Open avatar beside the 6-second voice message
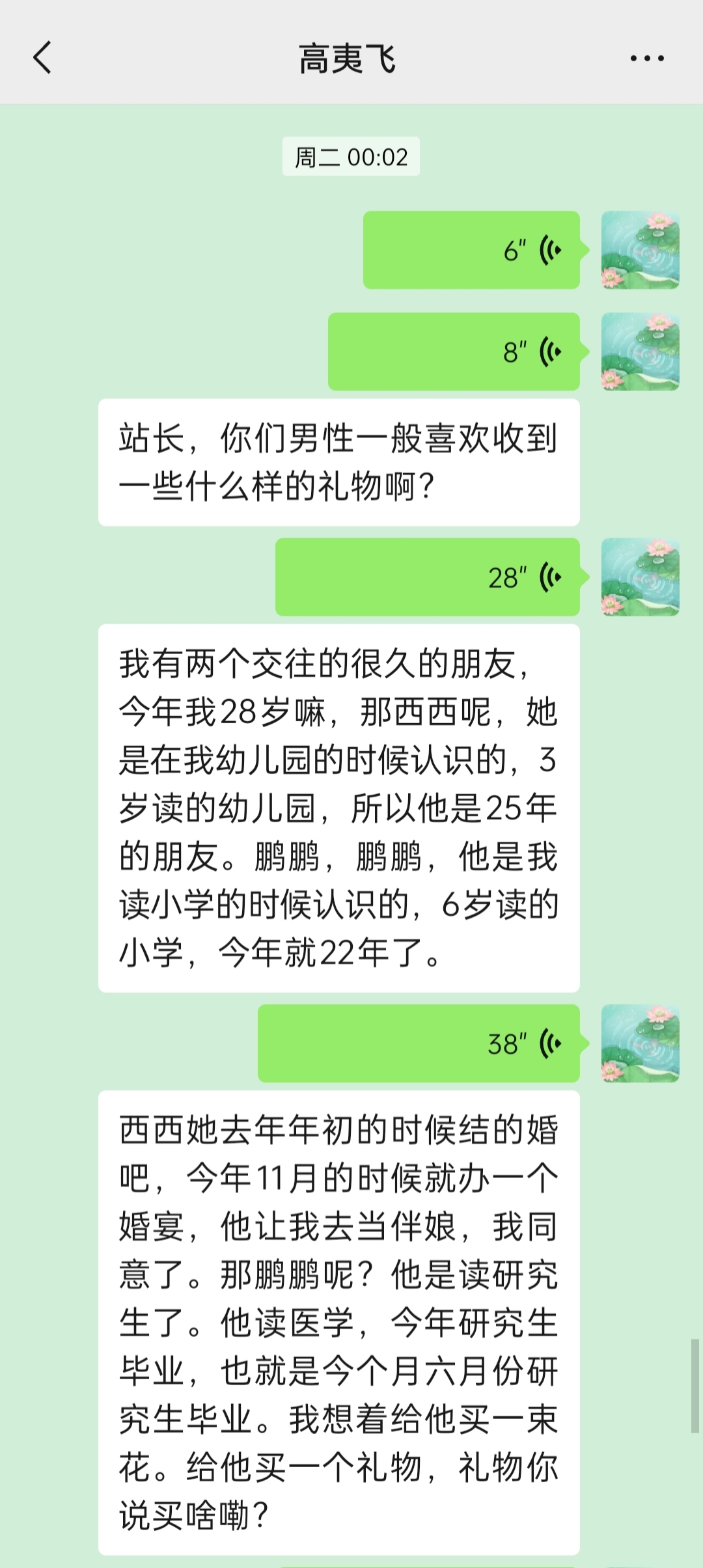The width and height of the screenshot is (703, 1568). [640, 250]
